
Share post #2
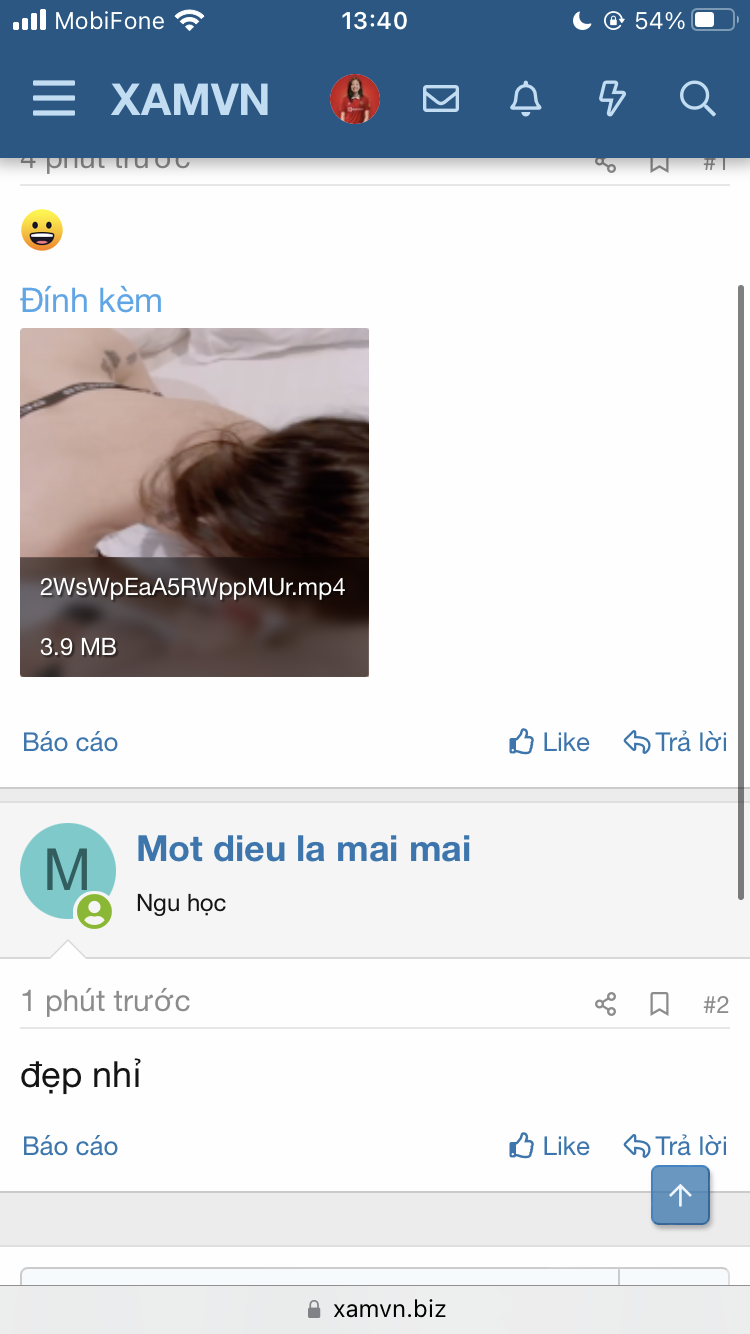click(x=605, y=1004)
